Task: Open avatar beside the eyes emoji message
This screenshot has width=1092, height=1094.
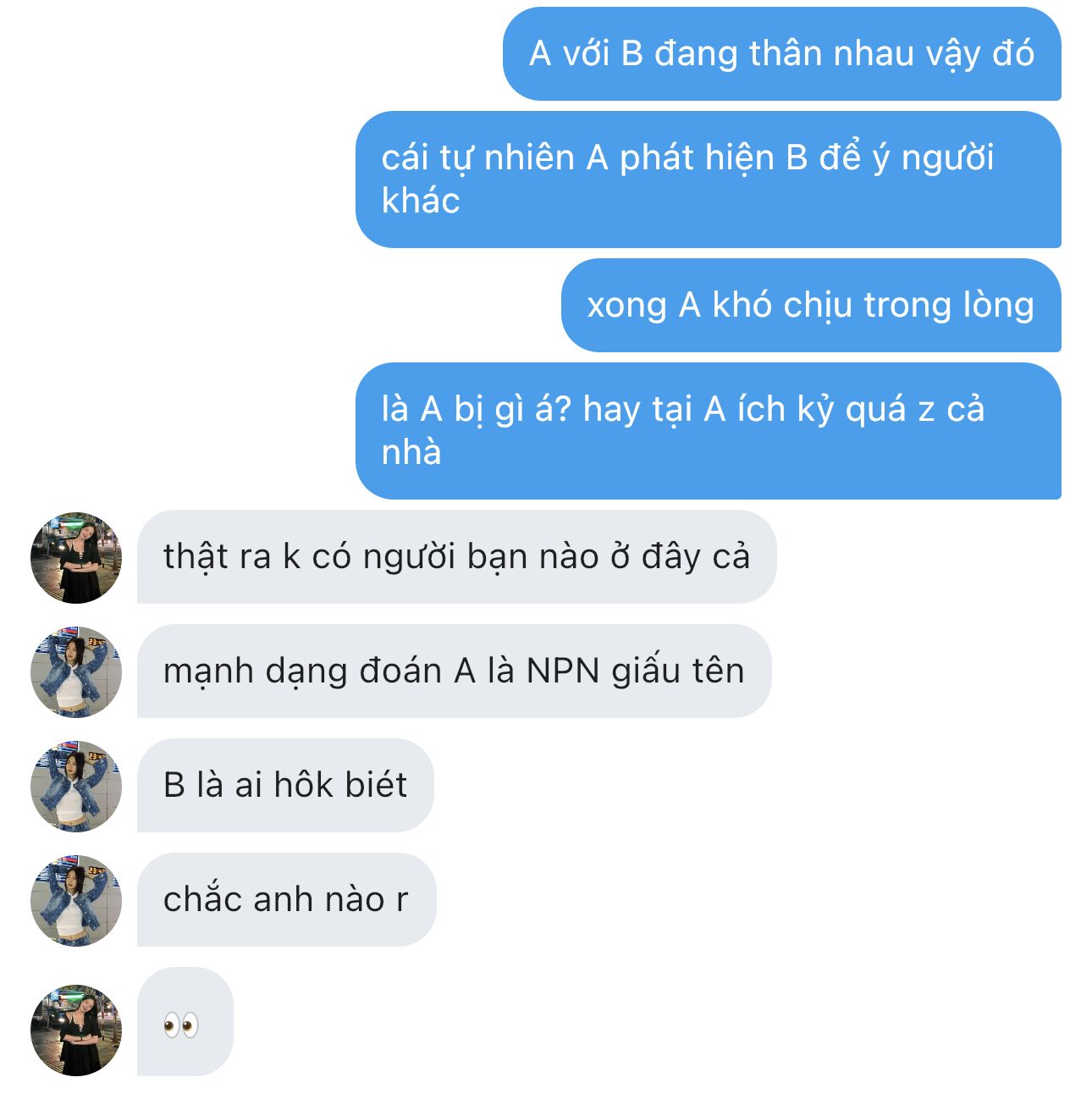Action: 76,1030
